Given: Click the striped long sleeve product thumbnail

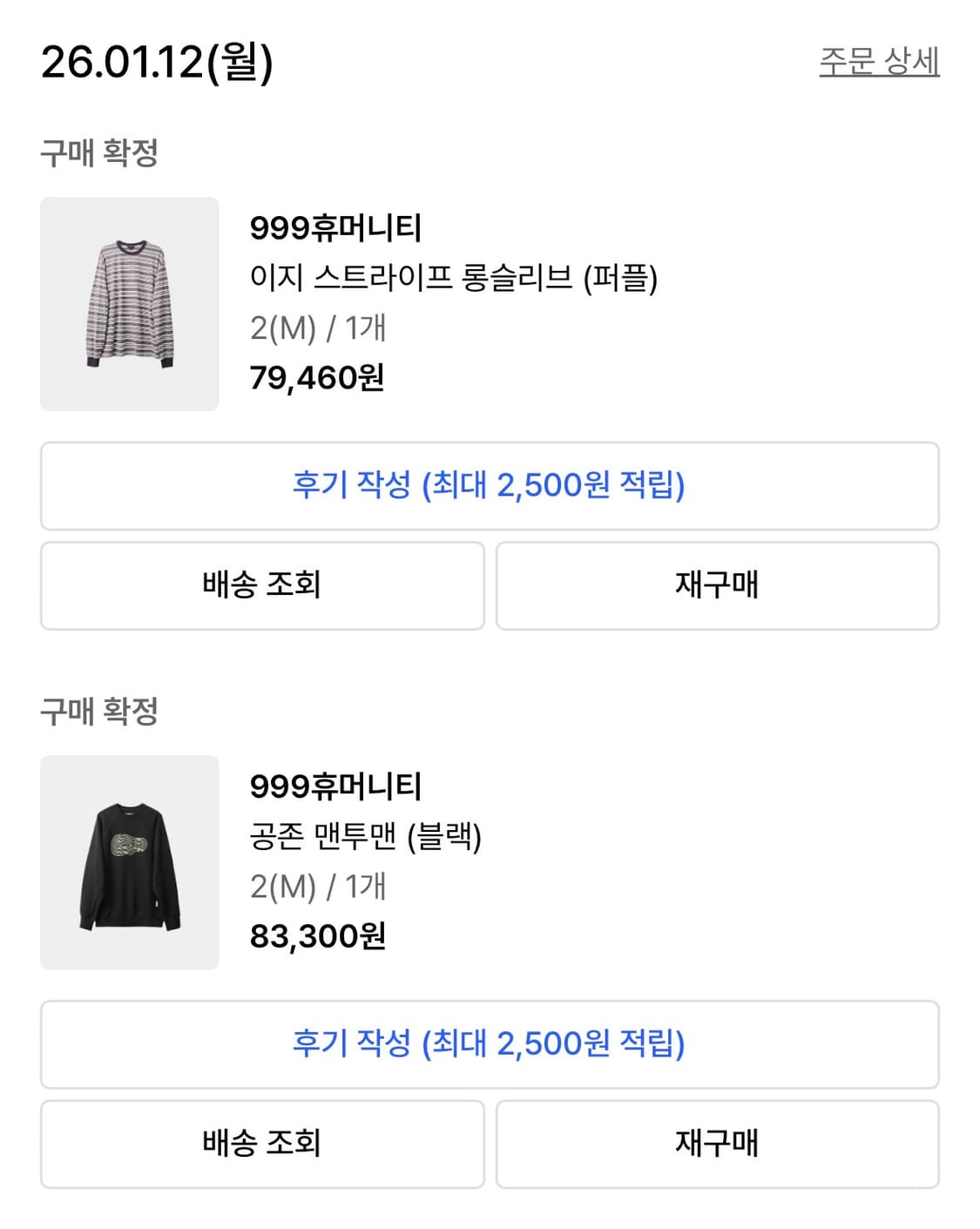Looking at the screenshot, I should 128,303.
